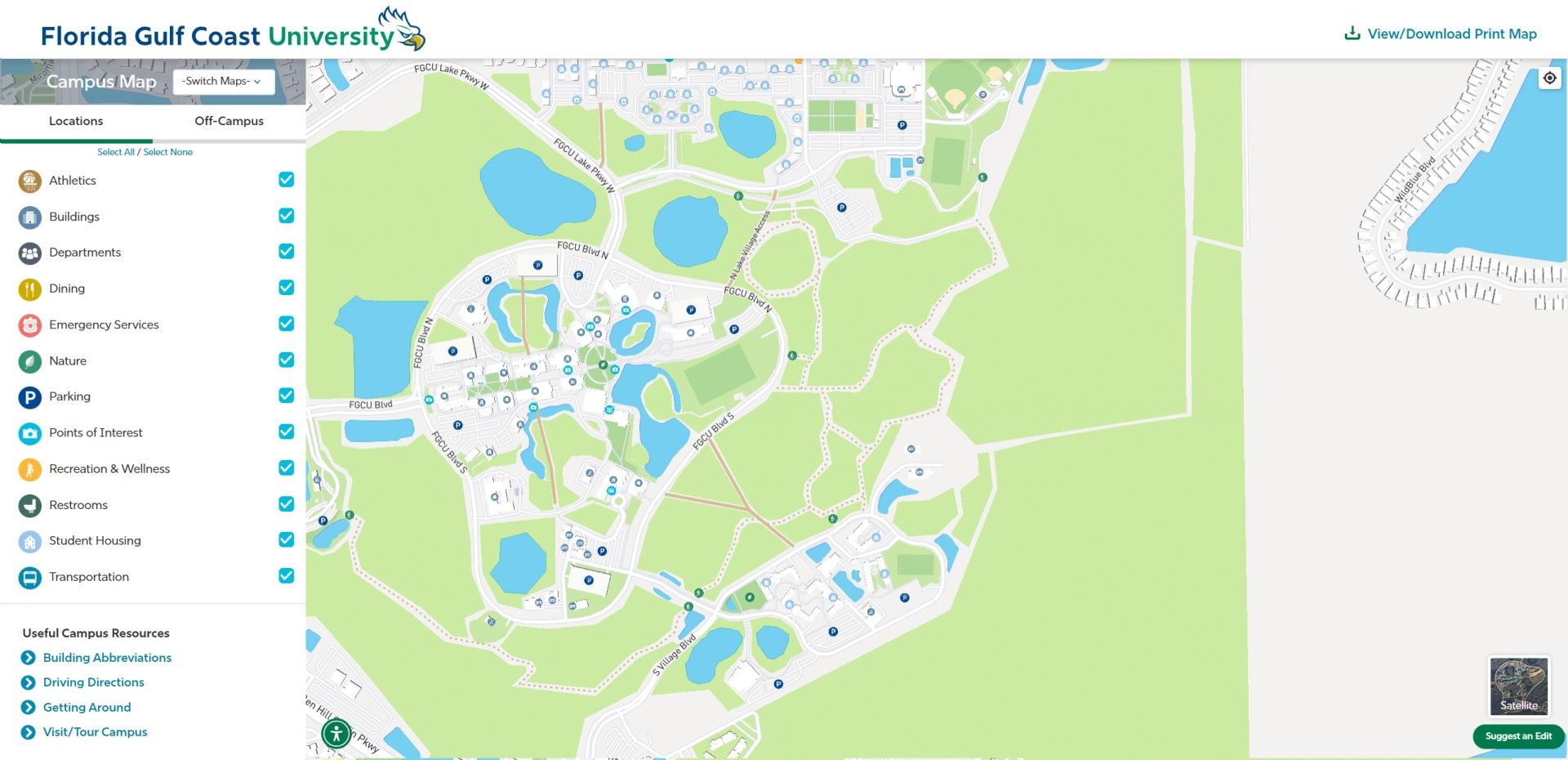This screenshot has height=760, width=1568.
Task: Open the Transportation category
Action: (89, 577)
